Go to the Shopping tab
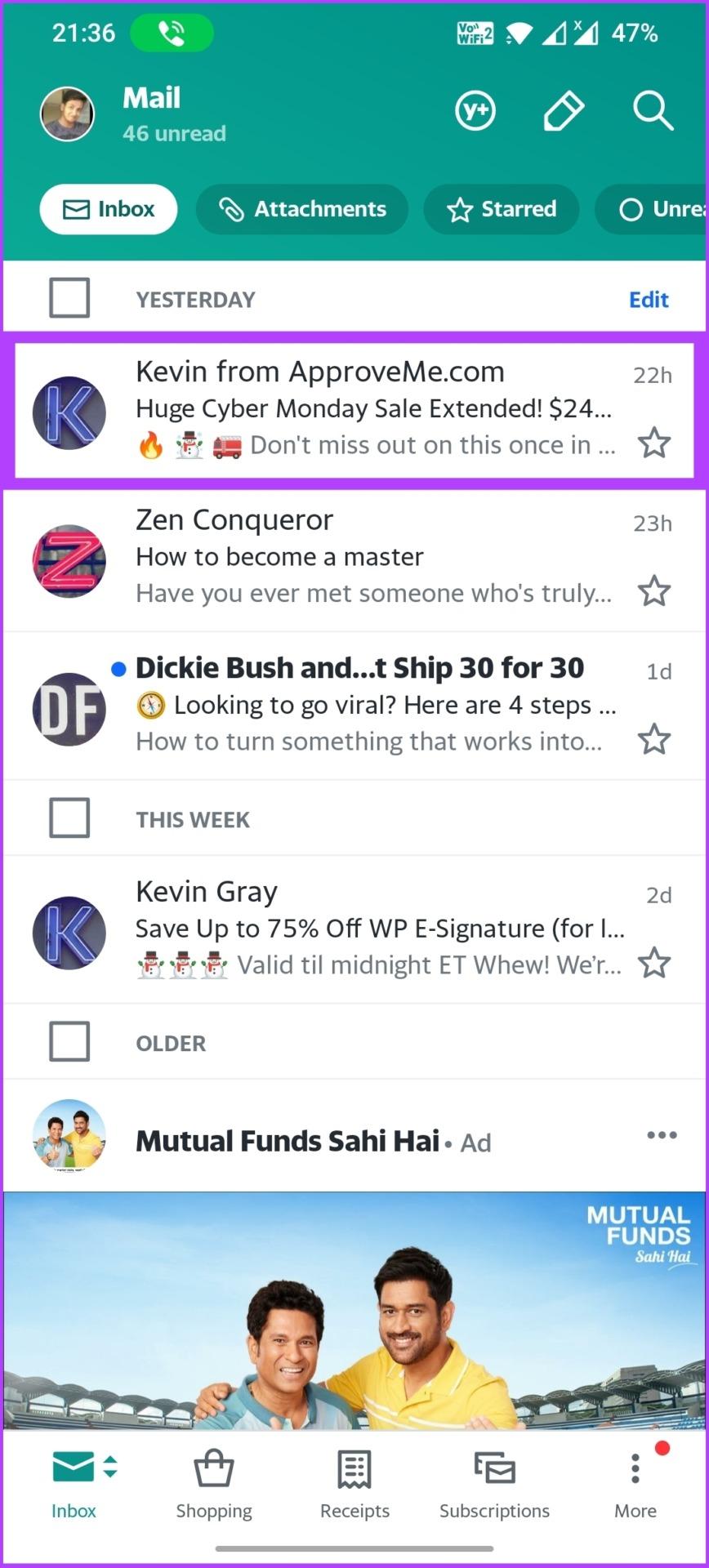Image resolution: width=709 pixels, height=1568 pixels. 214,1485
